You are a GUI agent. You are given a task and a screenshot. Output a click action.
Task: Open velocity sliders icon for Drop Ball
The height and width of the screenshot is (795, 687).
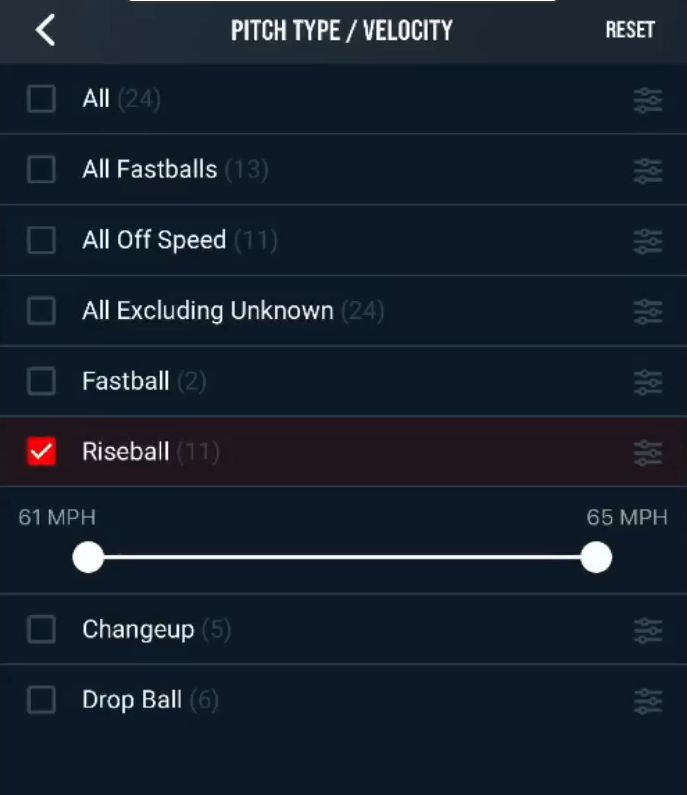(x=648, y=701)
